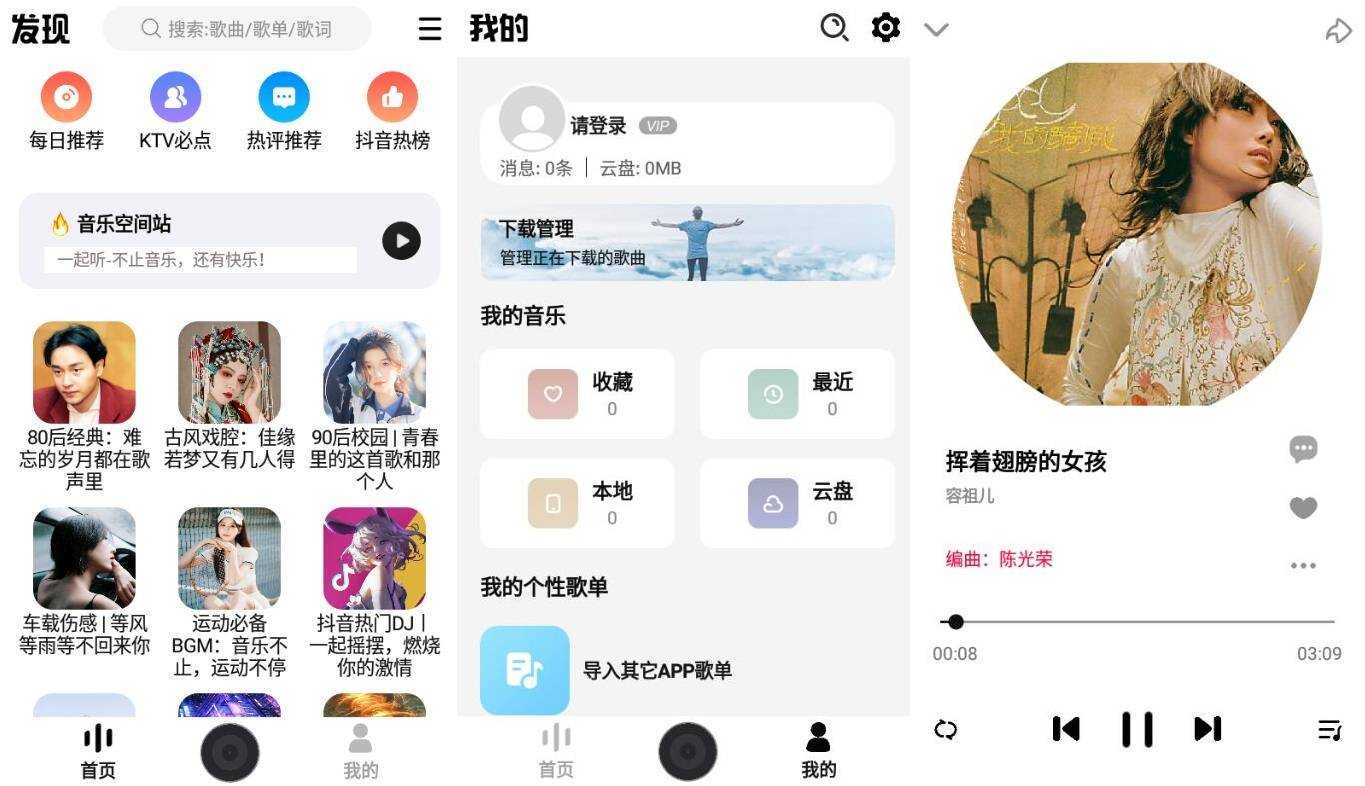Open the settings gear icon

tap(885, 28)
